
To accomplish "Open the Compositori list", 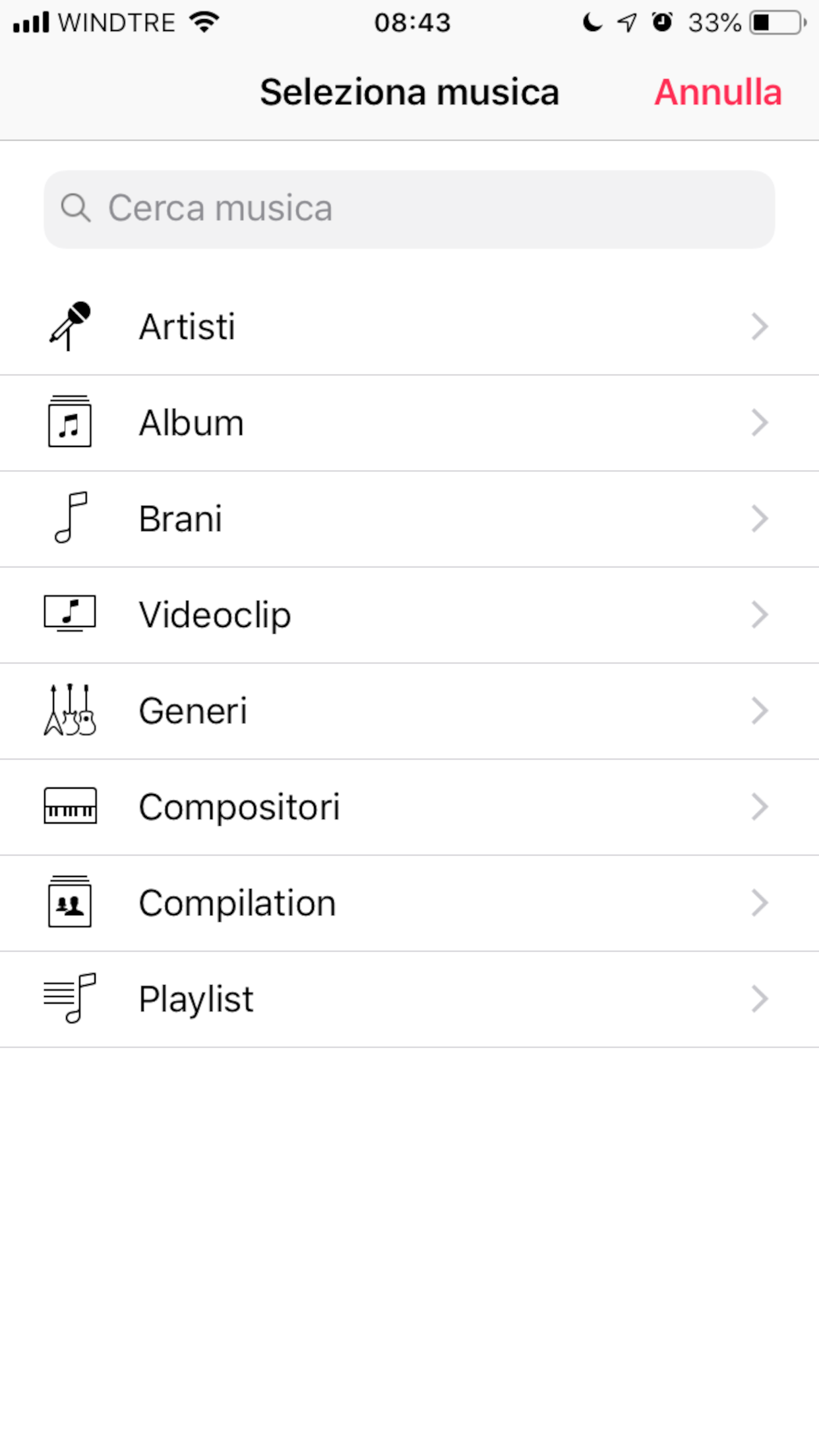I will pyautogui.click(x=409, y=807).
